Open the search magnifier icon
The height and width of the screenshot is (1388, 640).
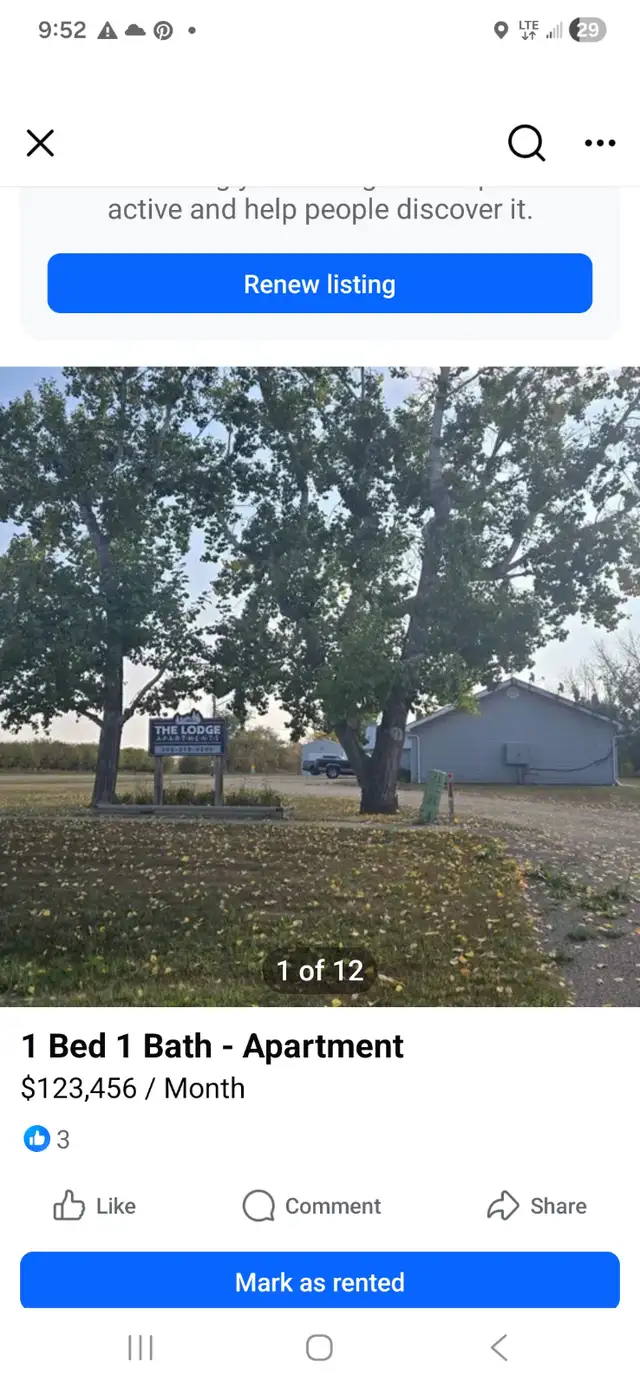pos(526,143)
